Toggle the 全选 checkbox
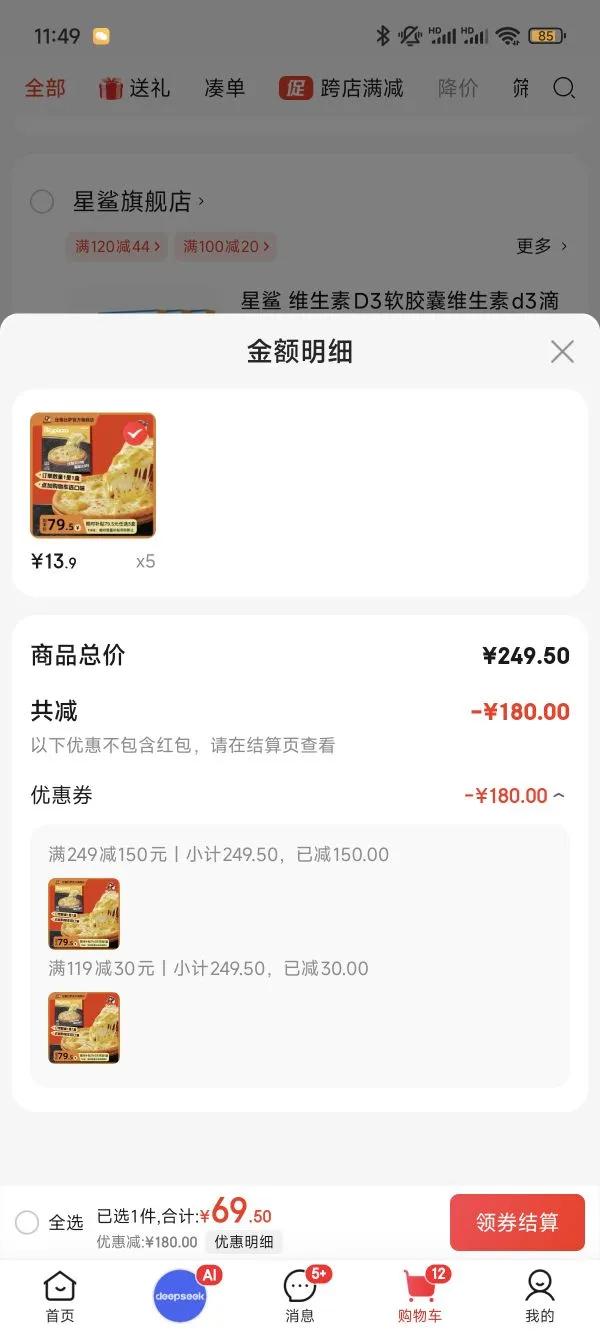The height and width of the screenshot is (1335, 600). (27, 1222)
